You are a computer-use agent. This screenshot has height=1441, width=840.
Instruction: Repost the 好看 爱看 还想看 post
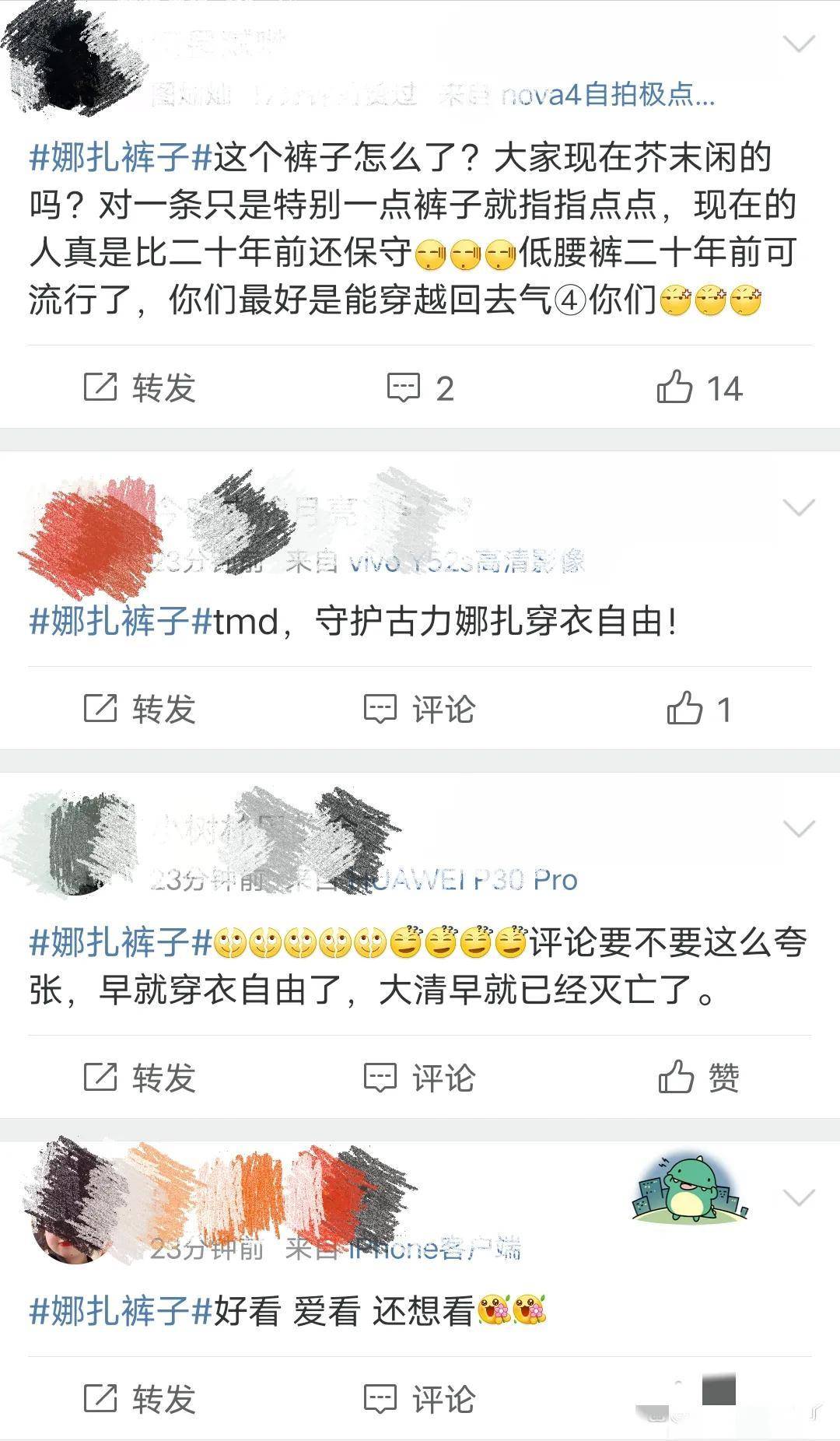pyautogui.click(x=140, y=1399)
